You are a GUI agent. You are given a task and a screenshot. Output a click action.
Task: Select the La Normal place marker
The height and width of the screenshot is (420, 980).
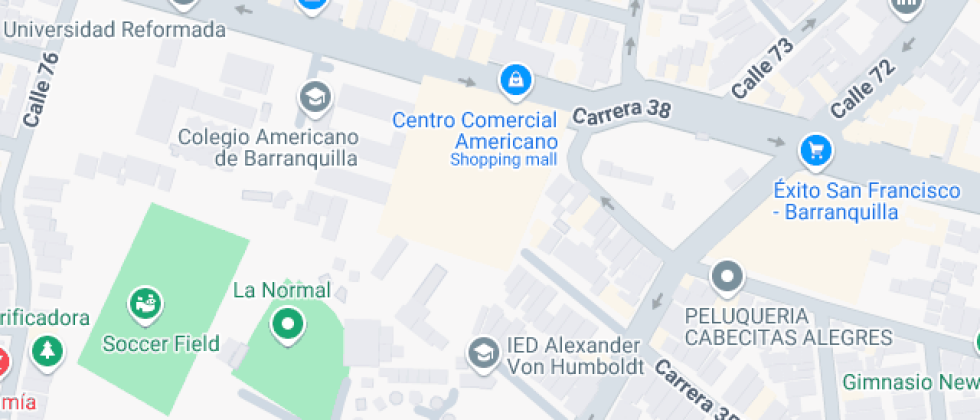(x=289, y=324)
